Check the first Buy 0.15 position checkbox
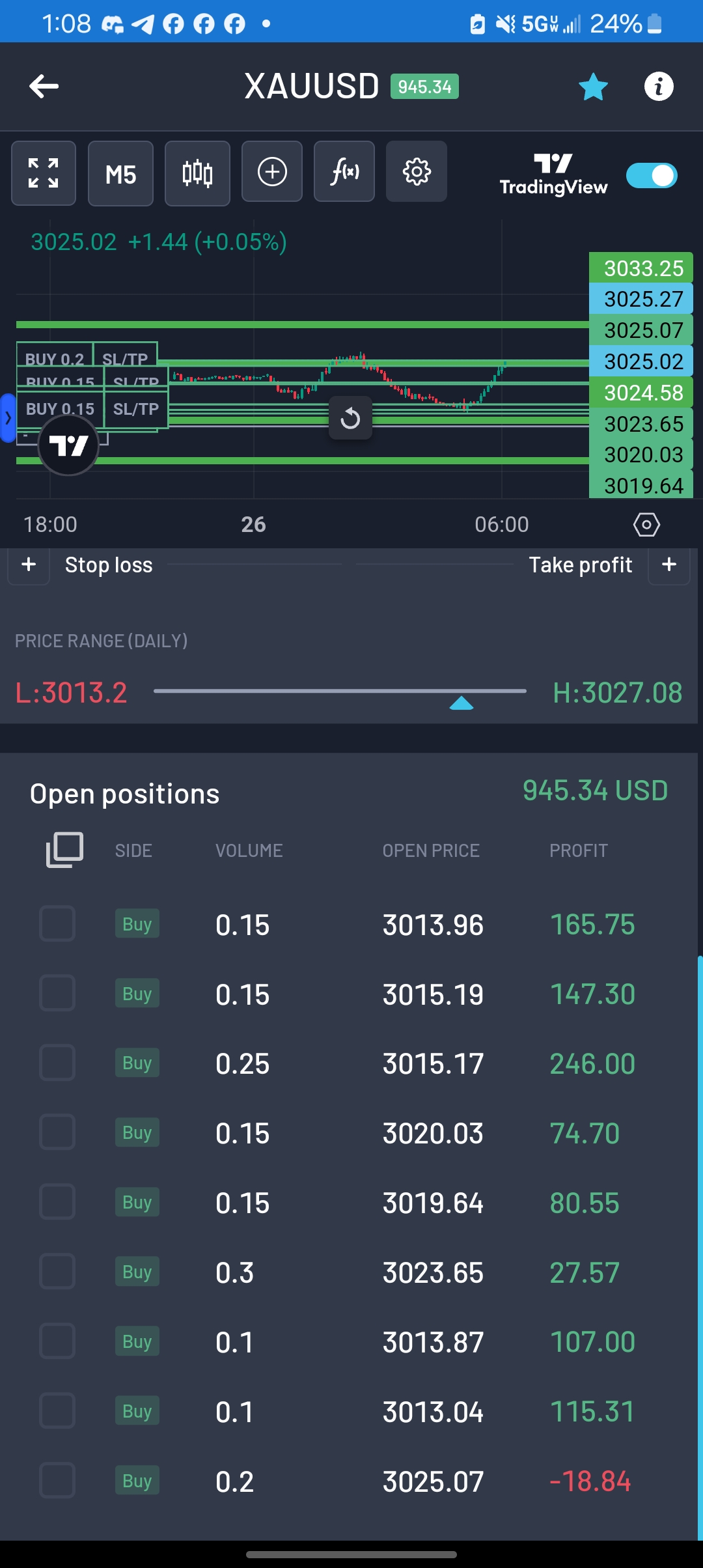Screen dimensions: 703x1568 57,924
